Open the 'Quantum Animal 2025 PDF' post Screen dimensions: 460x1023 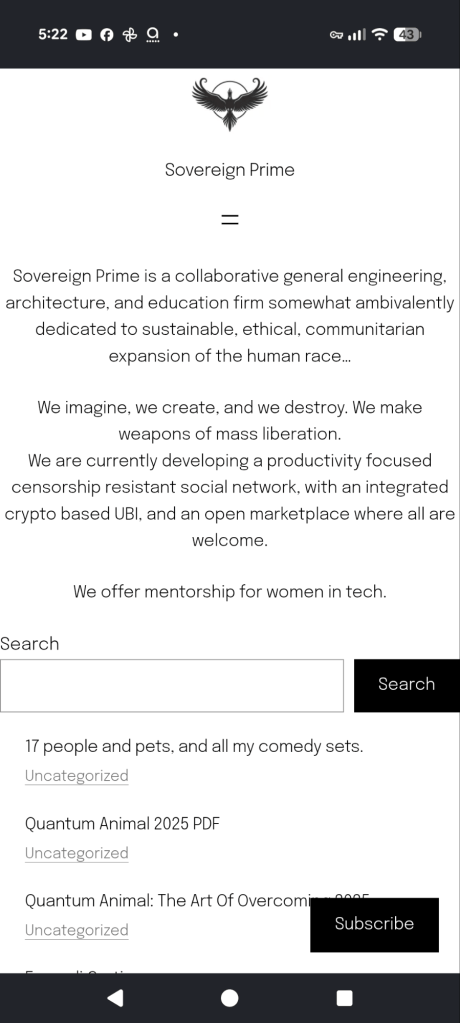pos(122,824)
